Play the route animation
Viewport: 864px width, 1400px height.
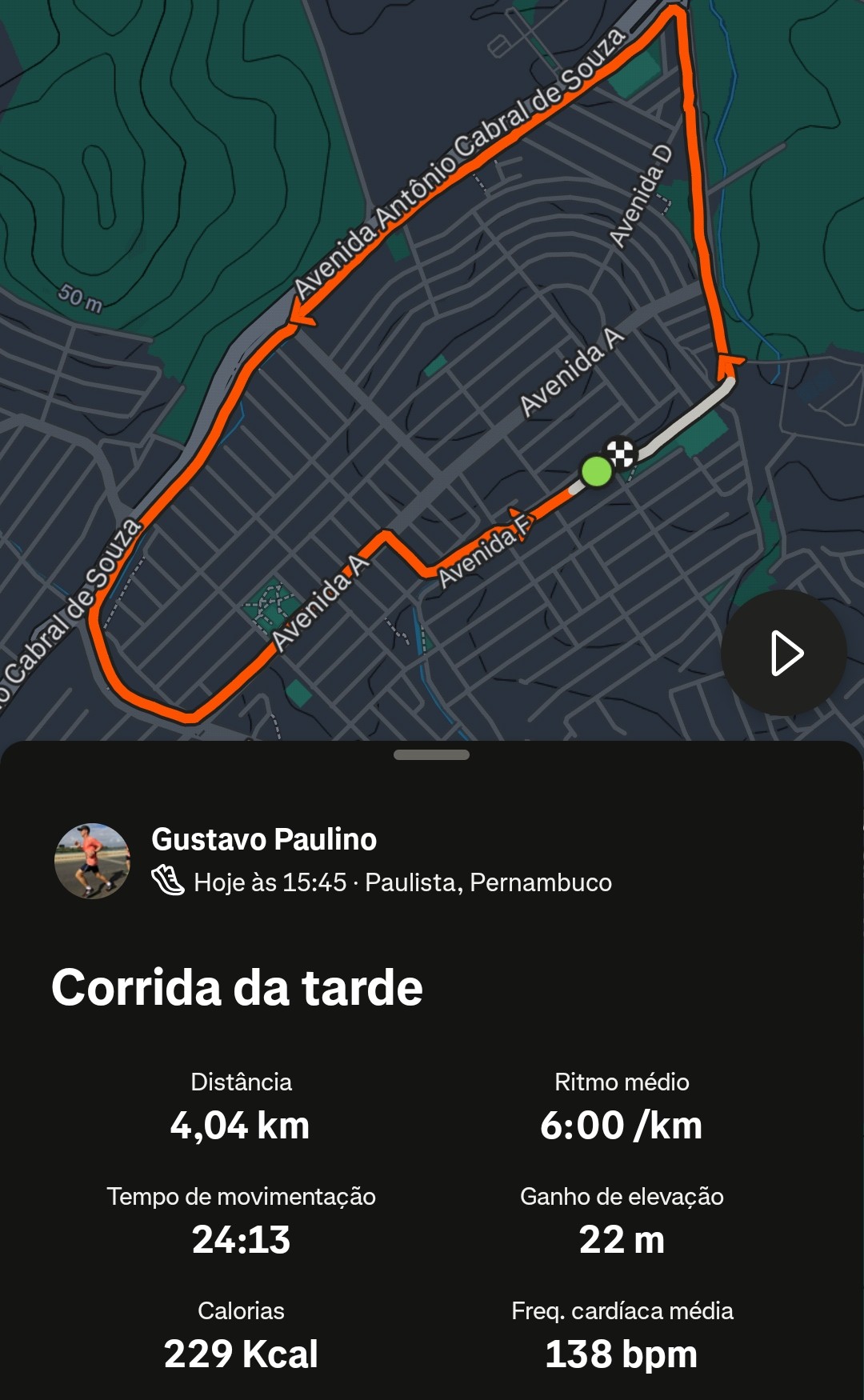(783, 653)
